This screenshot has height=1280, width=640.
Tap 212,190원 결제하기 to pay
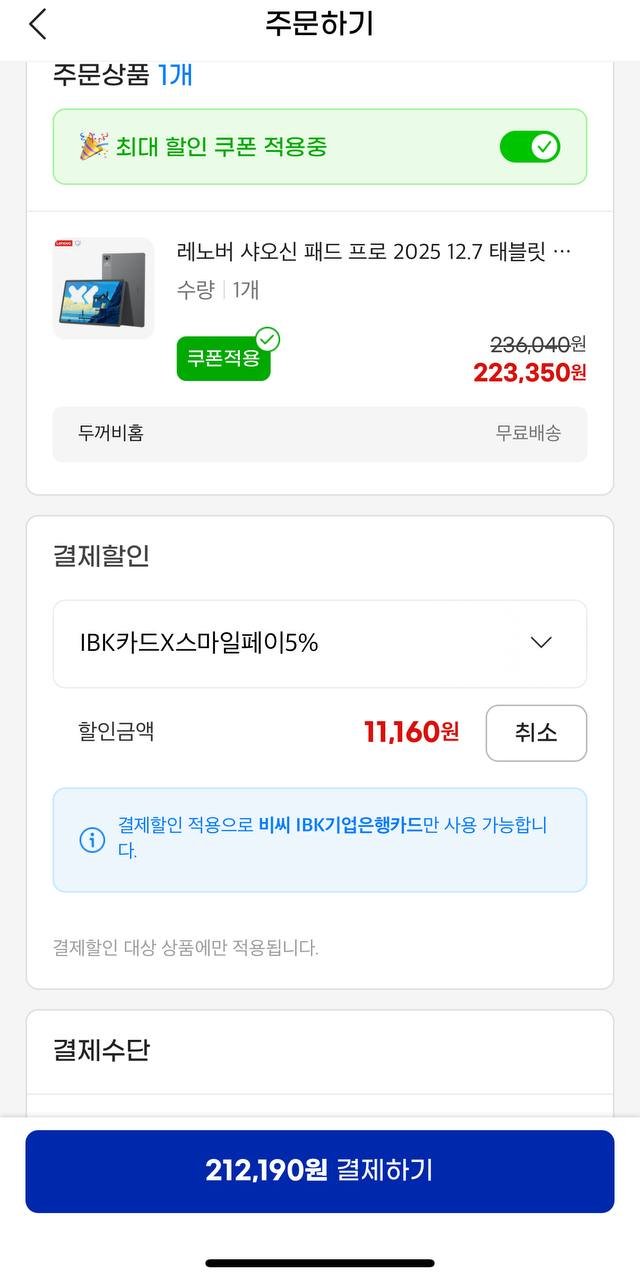click(320, 1171)
